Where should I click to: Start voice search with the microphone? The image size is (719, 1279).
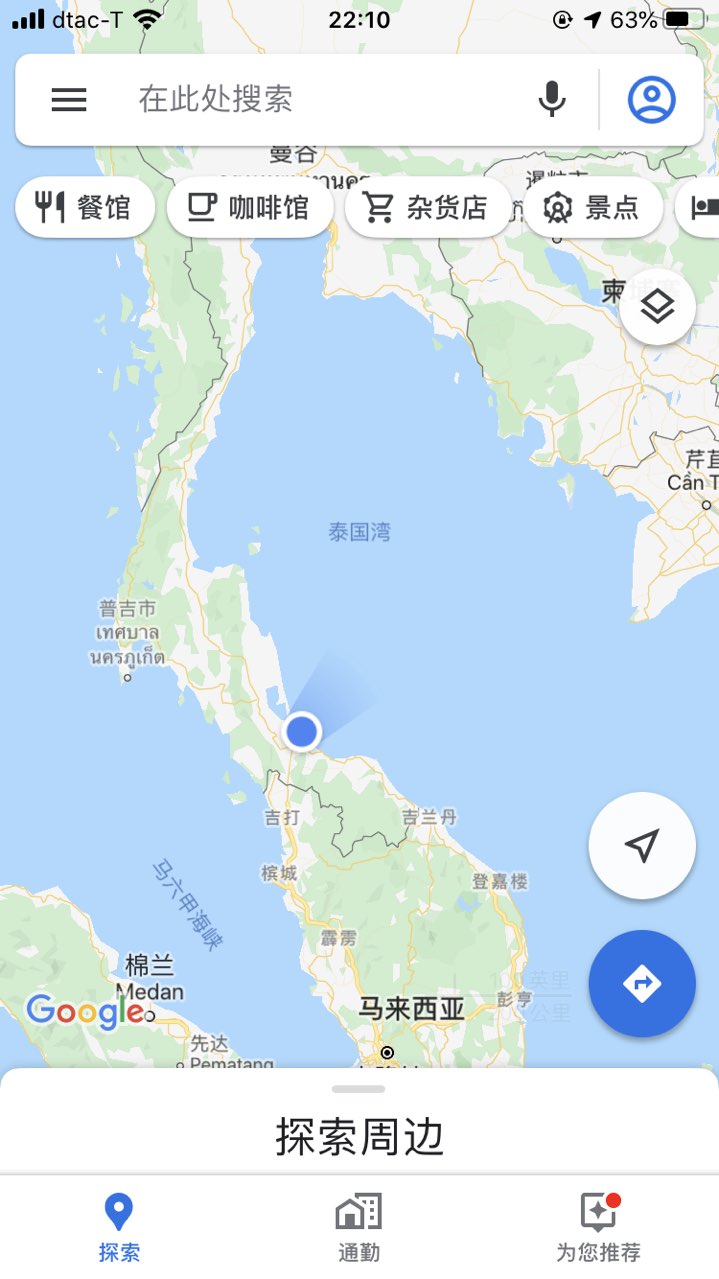click(552, 99)
